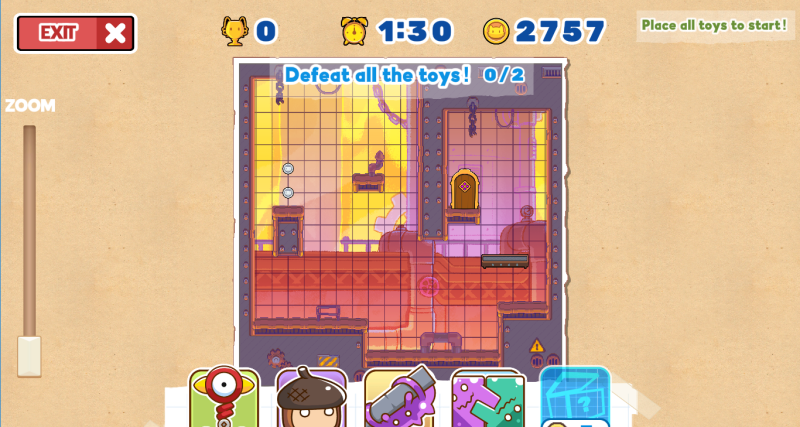The height and width of the screenshot is (427, 800).
Task: Select the purple and green block toy card
Action: click(x=487, y=400)
